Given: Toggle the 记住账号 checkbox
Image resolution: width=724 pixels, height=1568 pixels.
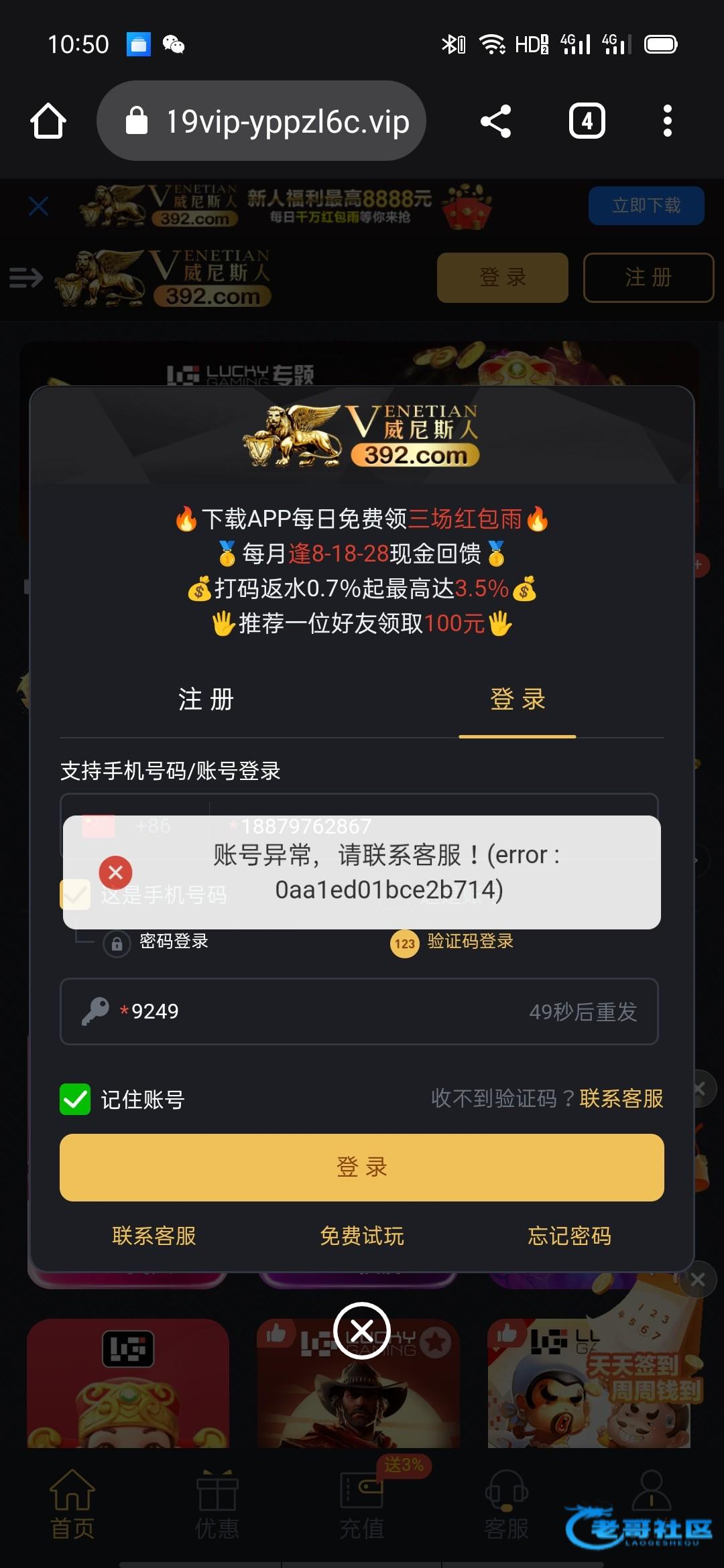Looking at the screenshot, I should point(75,1099).
